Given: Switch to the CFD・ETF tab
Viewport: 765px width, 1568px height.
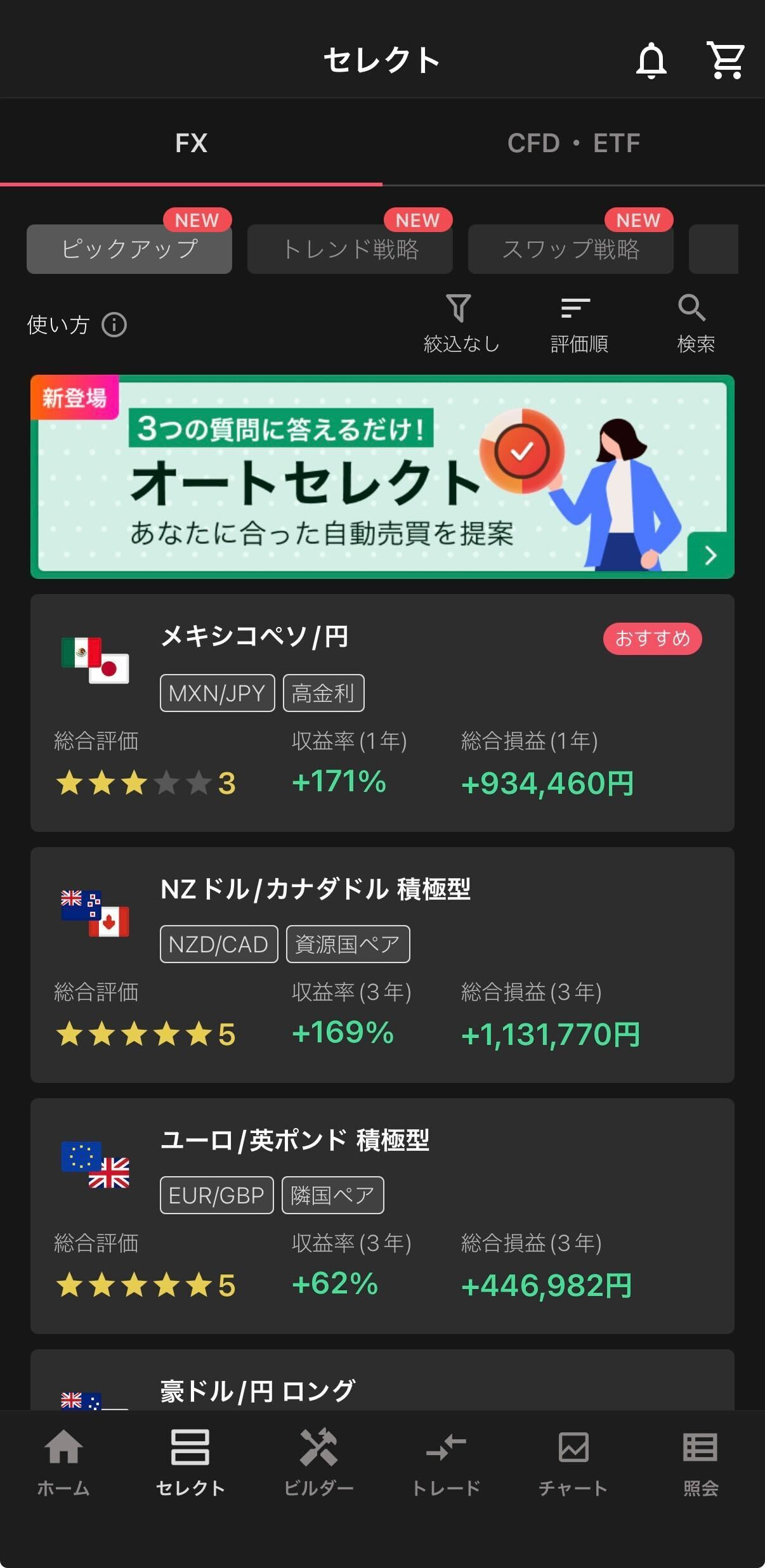Looking at the screenshot, I should [573, 143].
